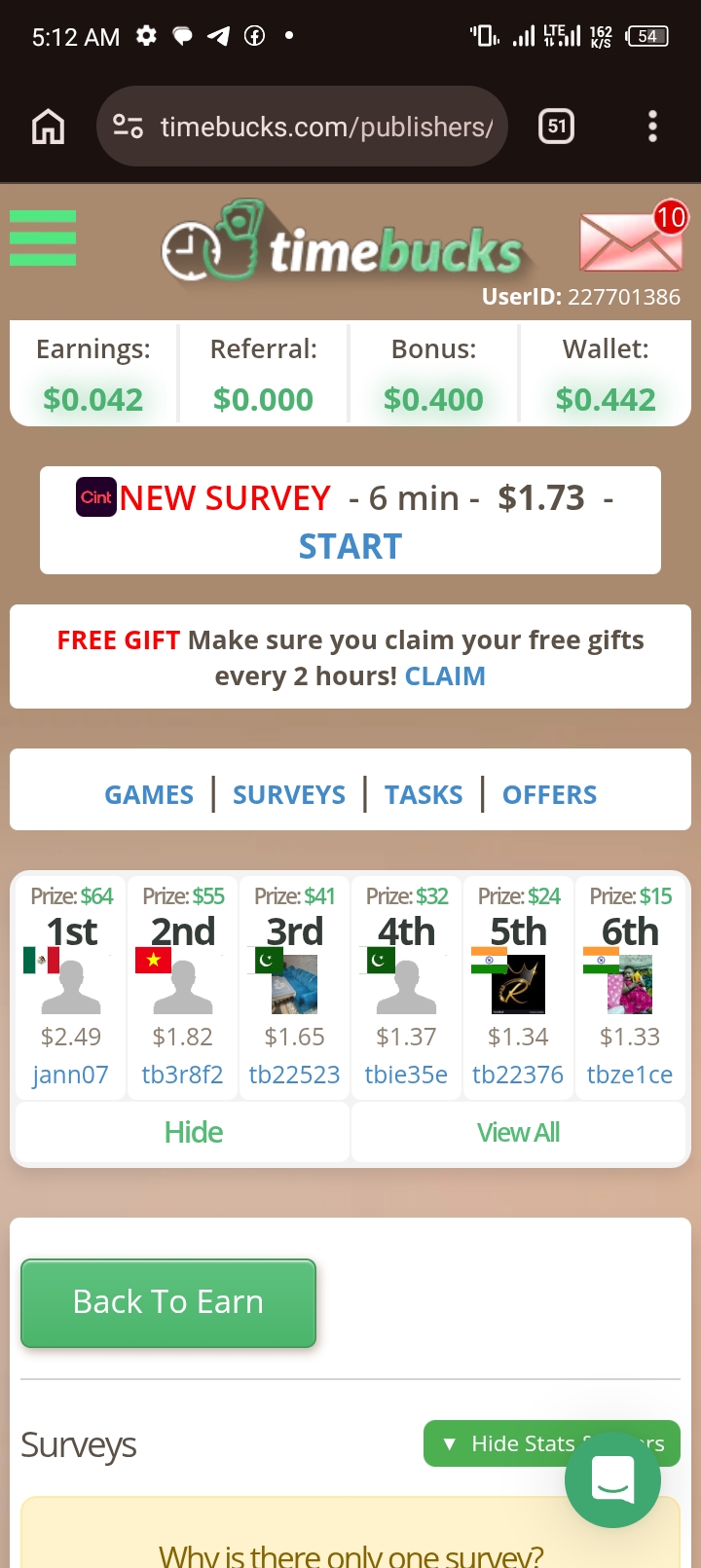This screenshot has height=1568, width=701.
Task: Start the new Cint survey
Action: click(350, 546)
